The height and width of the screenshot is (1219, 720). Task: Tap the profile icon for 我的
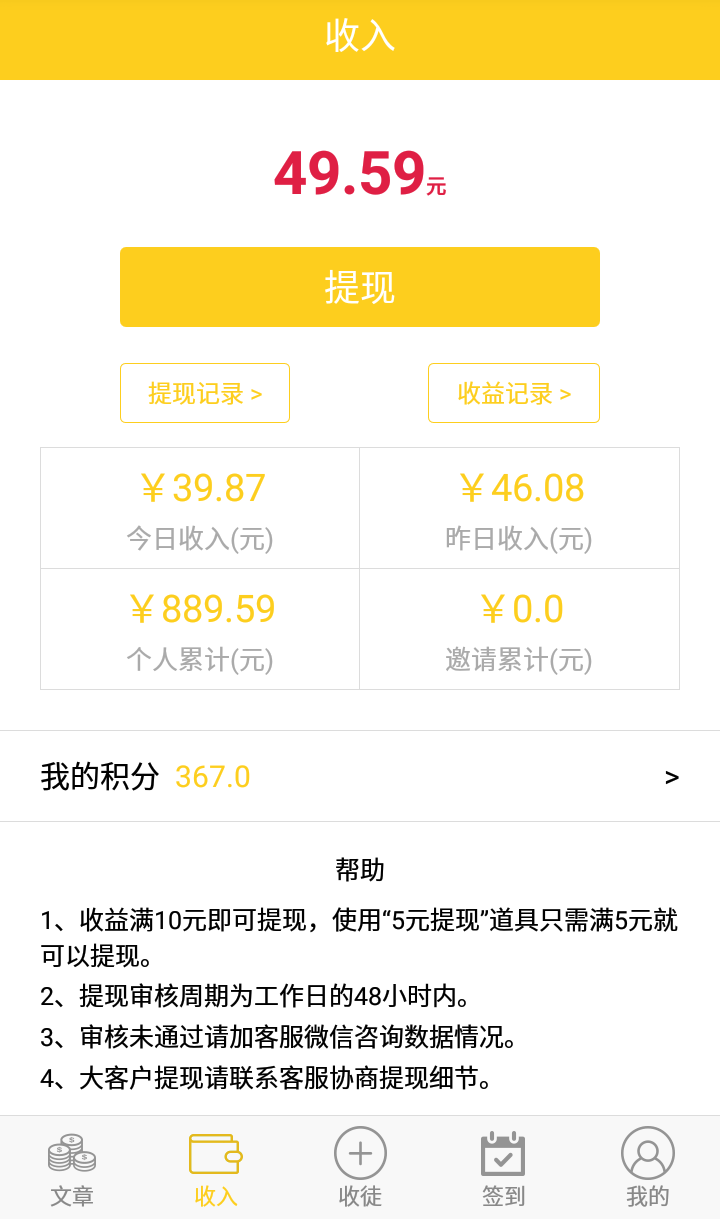(x=648, y=1155)
